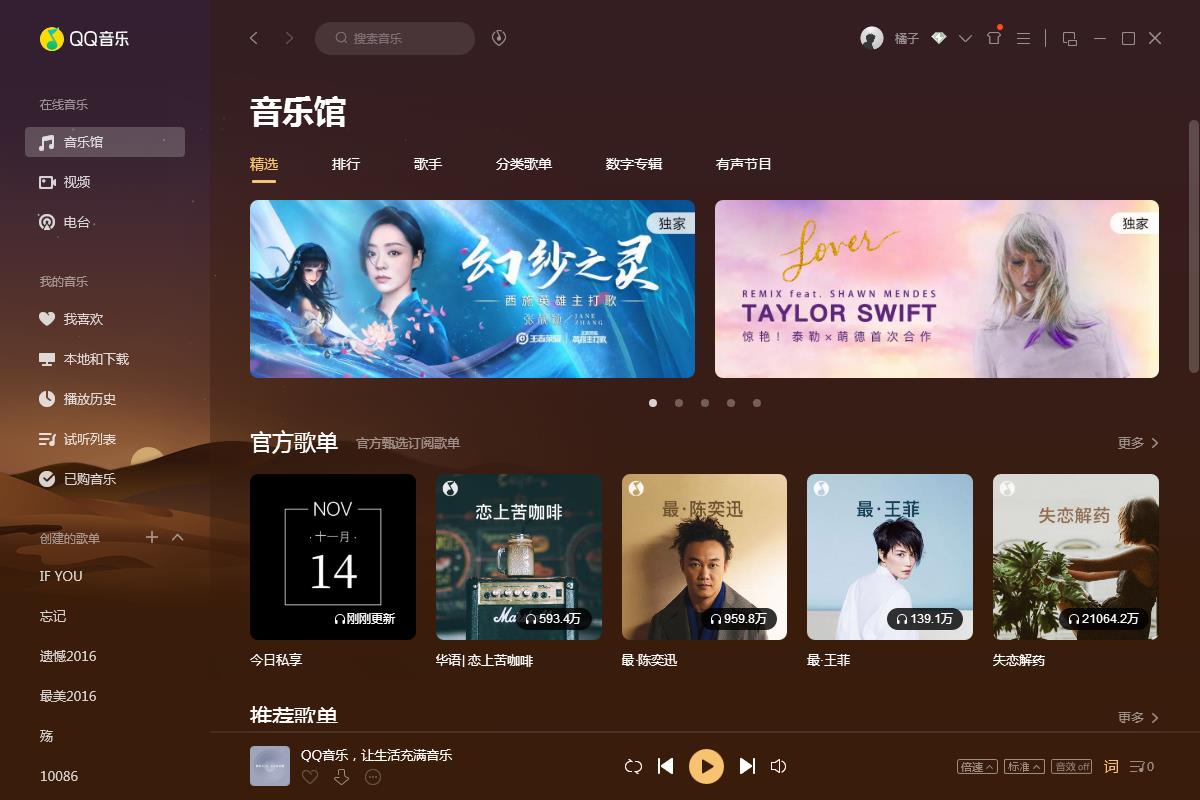Open the Taylor Swift Lover banner

tap(937, 289)
